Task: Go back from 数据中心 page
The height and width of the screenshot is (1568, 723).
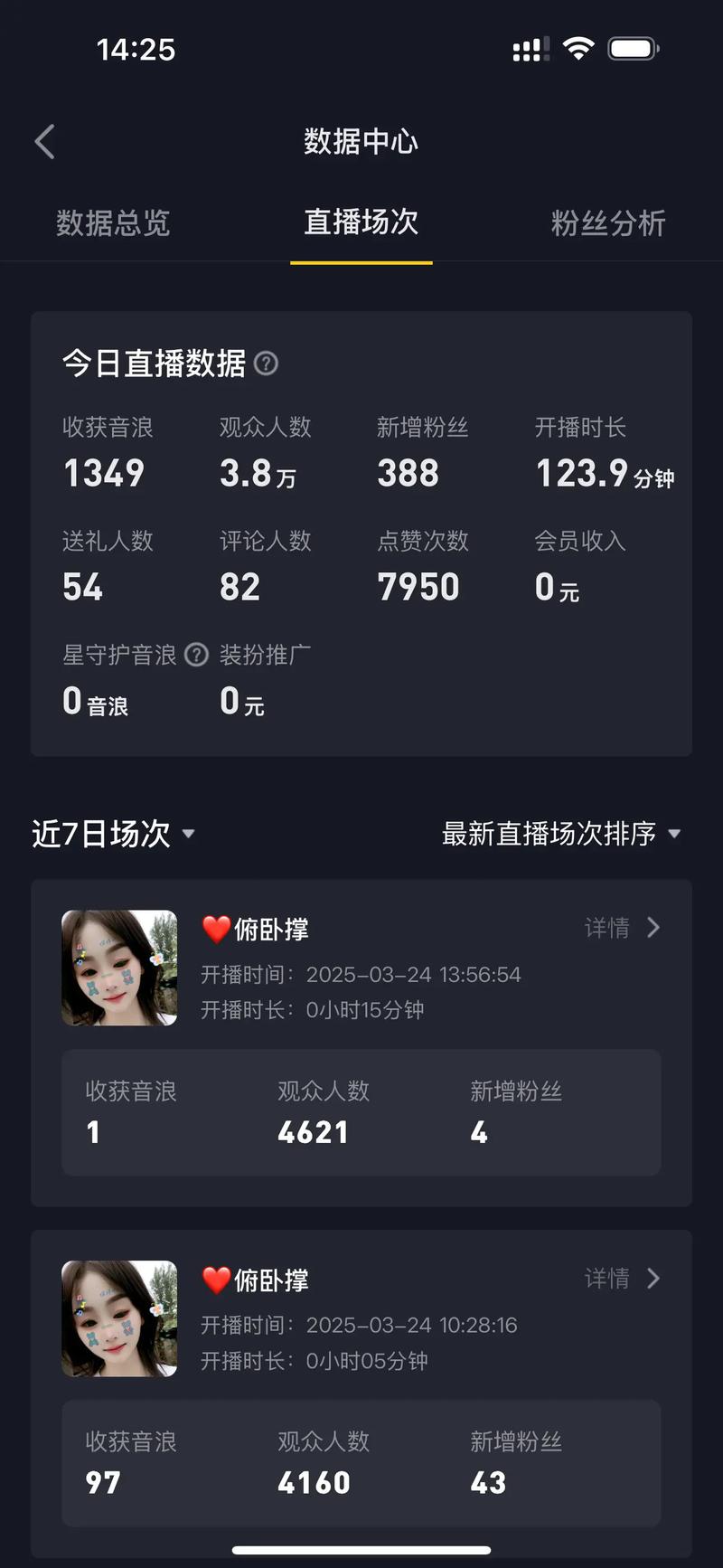Action: 45,142
